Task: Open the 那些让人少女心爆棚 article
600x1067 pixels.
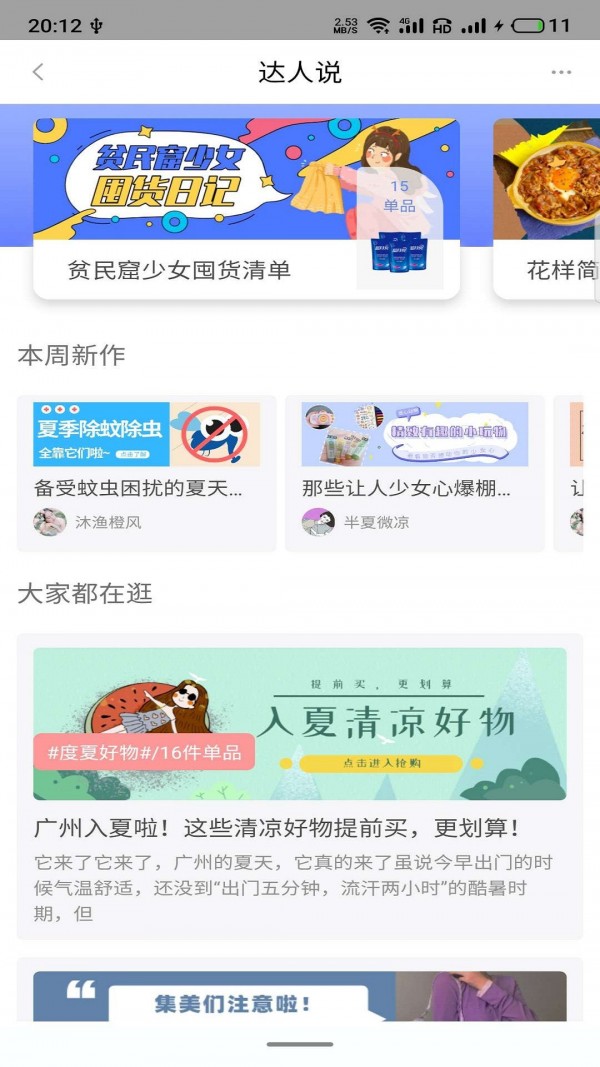Action: (x=414, y=473)
